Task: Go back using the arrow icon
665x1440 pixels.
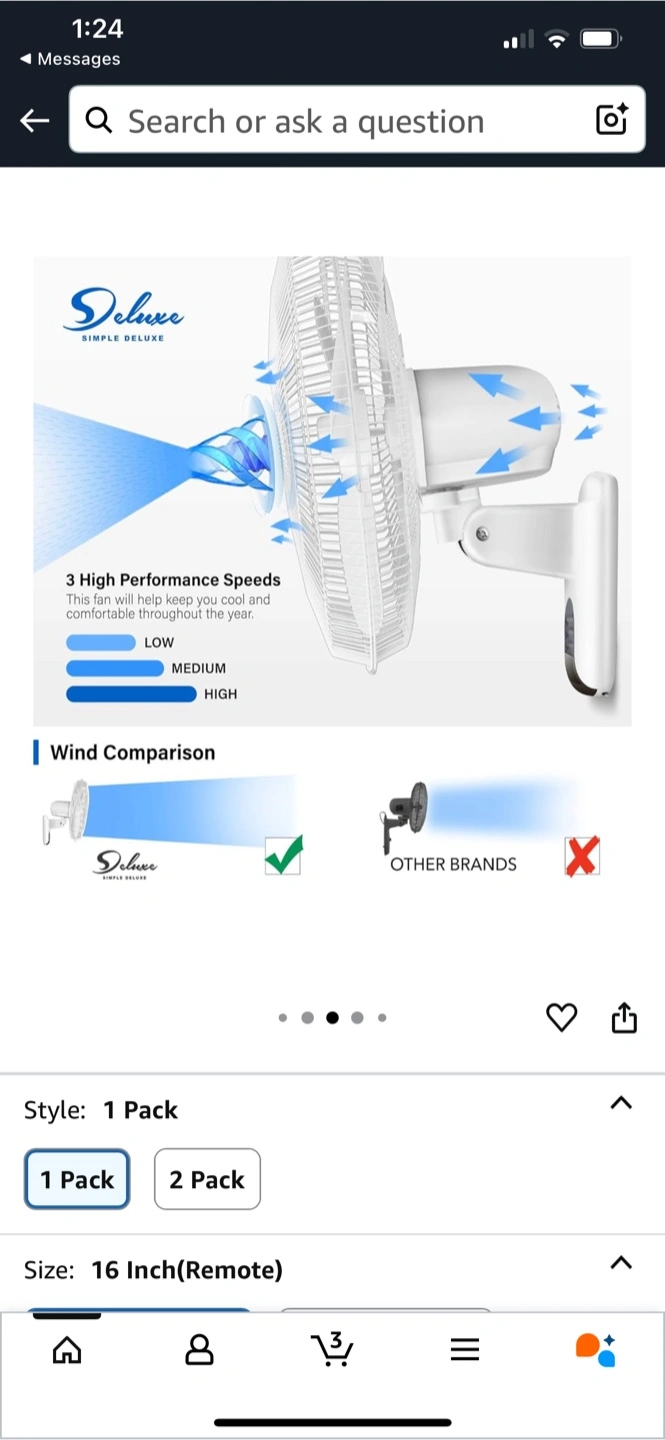Action: tap(34, 121)
